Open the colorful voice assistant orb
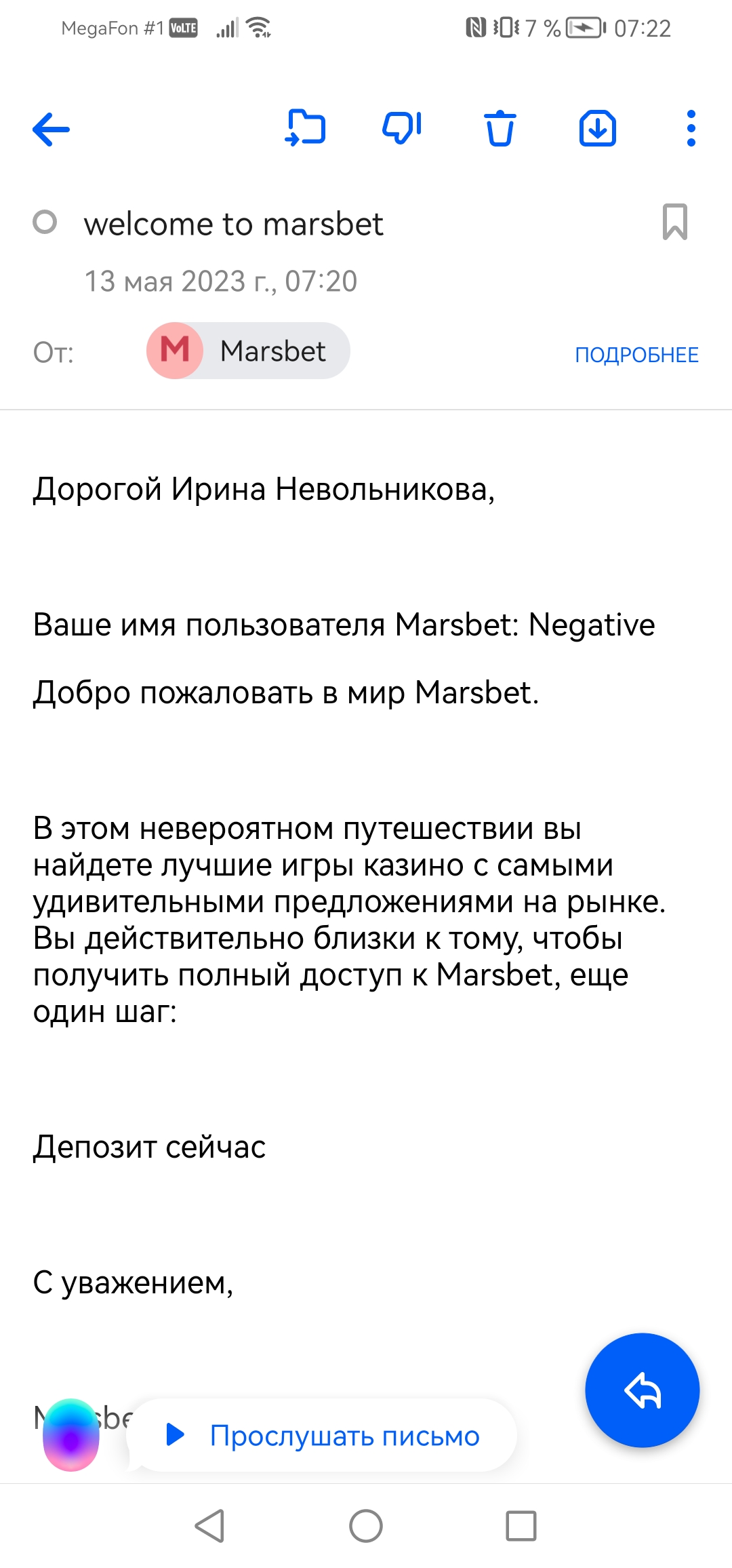The height and width of the screenshot is (1568, 732). click(x=71, y=1435)
